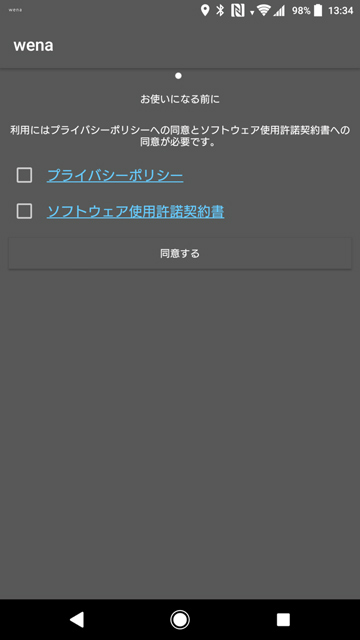Tap the 同意する button
This screenshot has height=640, width=360.
(180, 253)
